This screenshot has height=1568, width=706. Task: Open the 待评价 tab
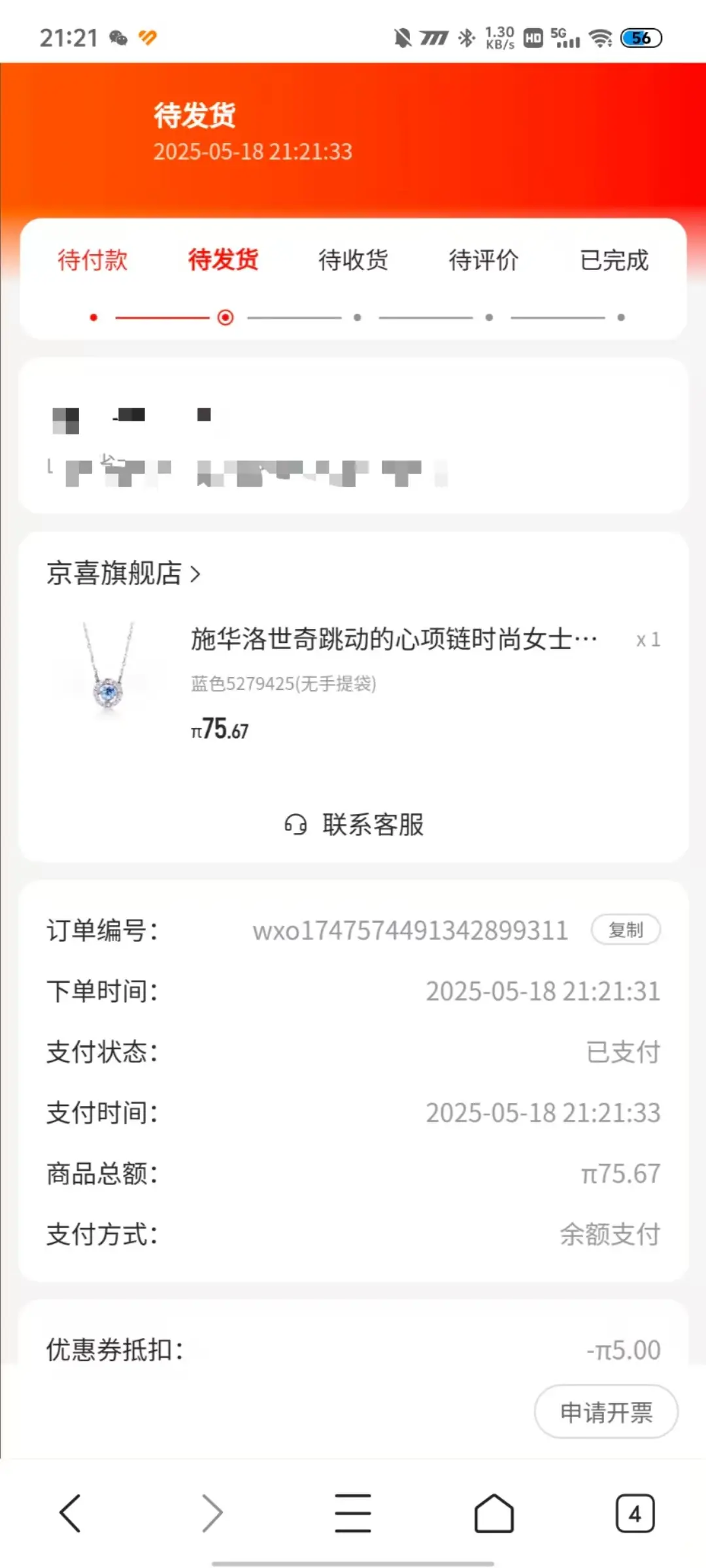coord(483,259)
